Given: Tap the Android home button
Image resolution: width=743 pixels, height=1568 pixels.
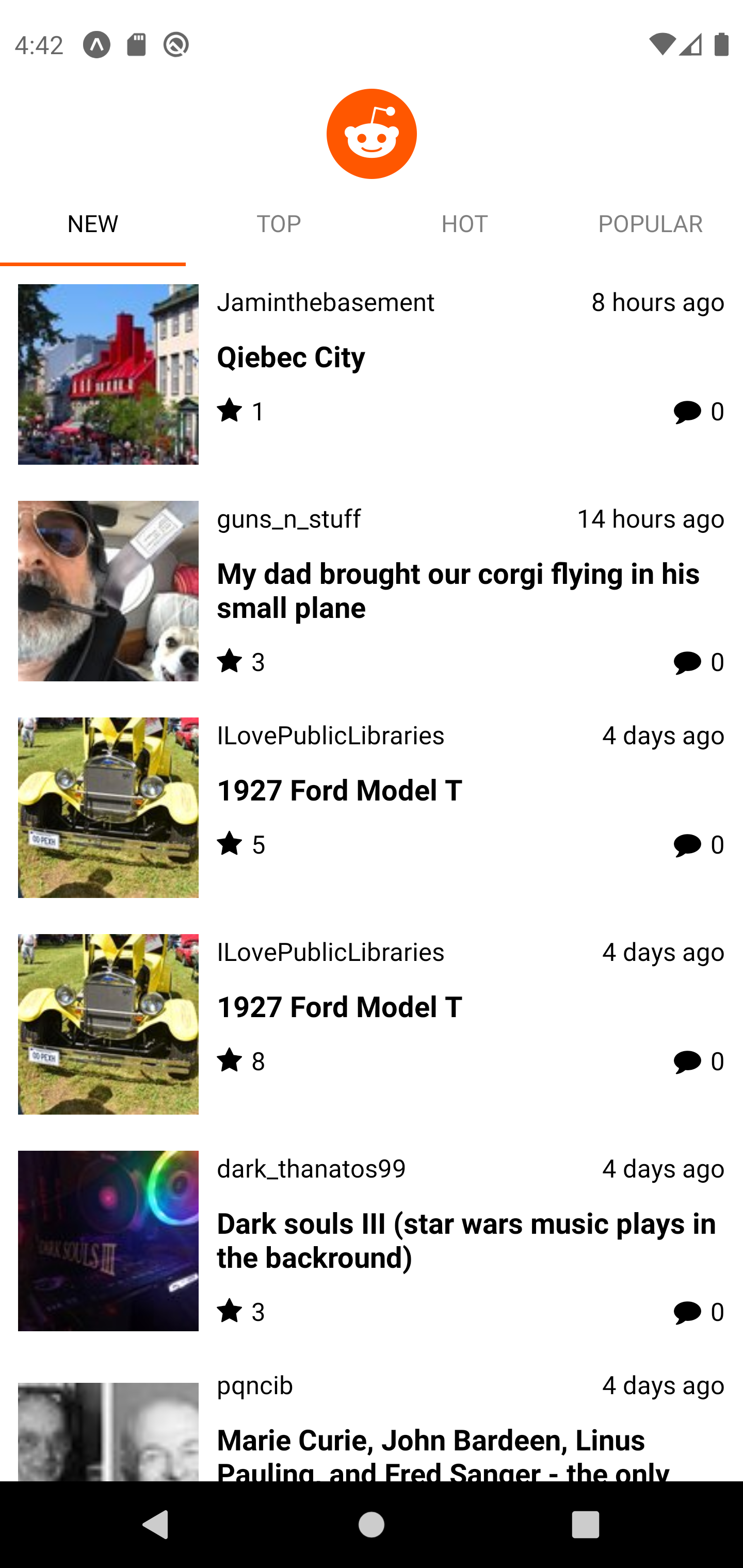Looking at the screenshot, I should pyautogui.click(x=372, y=1525).
